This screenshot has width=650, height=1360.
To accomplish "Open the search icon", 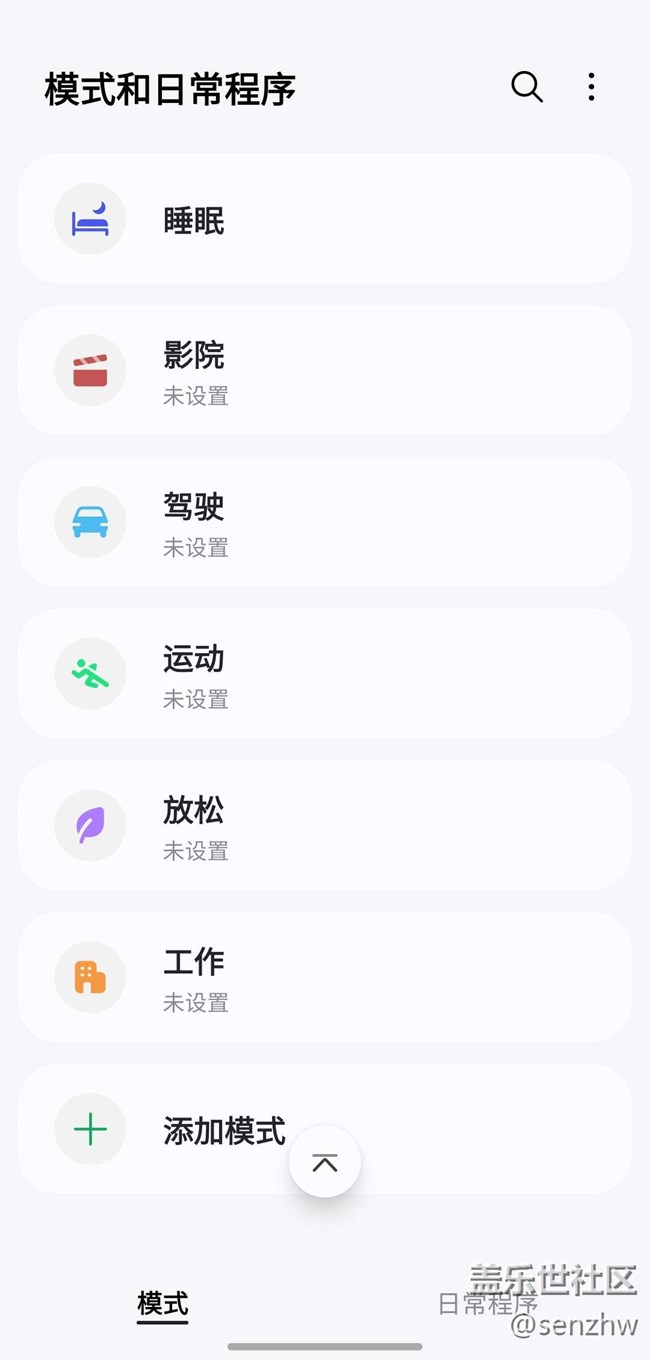I will [526, 87].
